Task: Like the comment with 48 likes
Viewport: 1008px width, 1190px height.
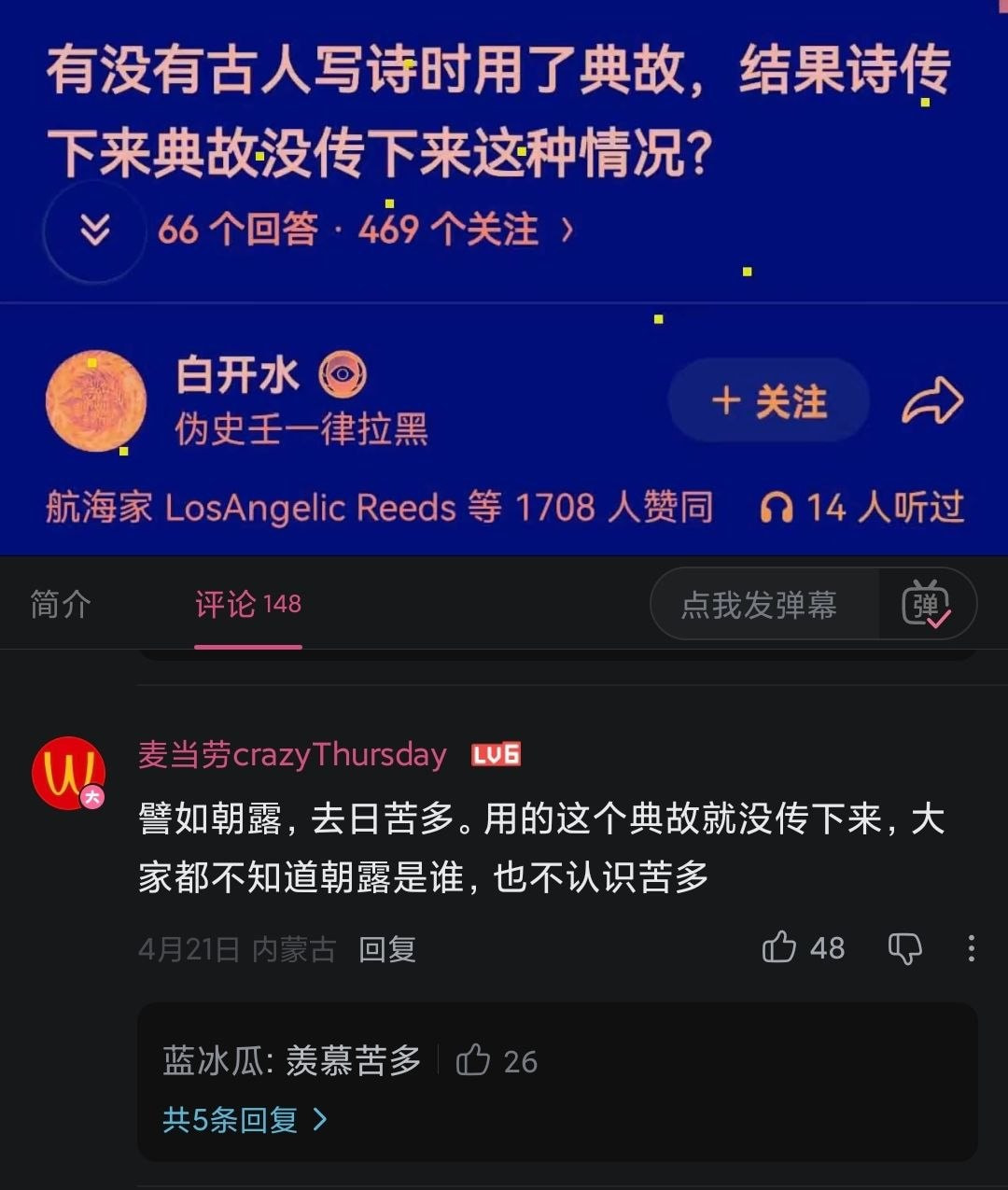Action: (x=779, y=948)
